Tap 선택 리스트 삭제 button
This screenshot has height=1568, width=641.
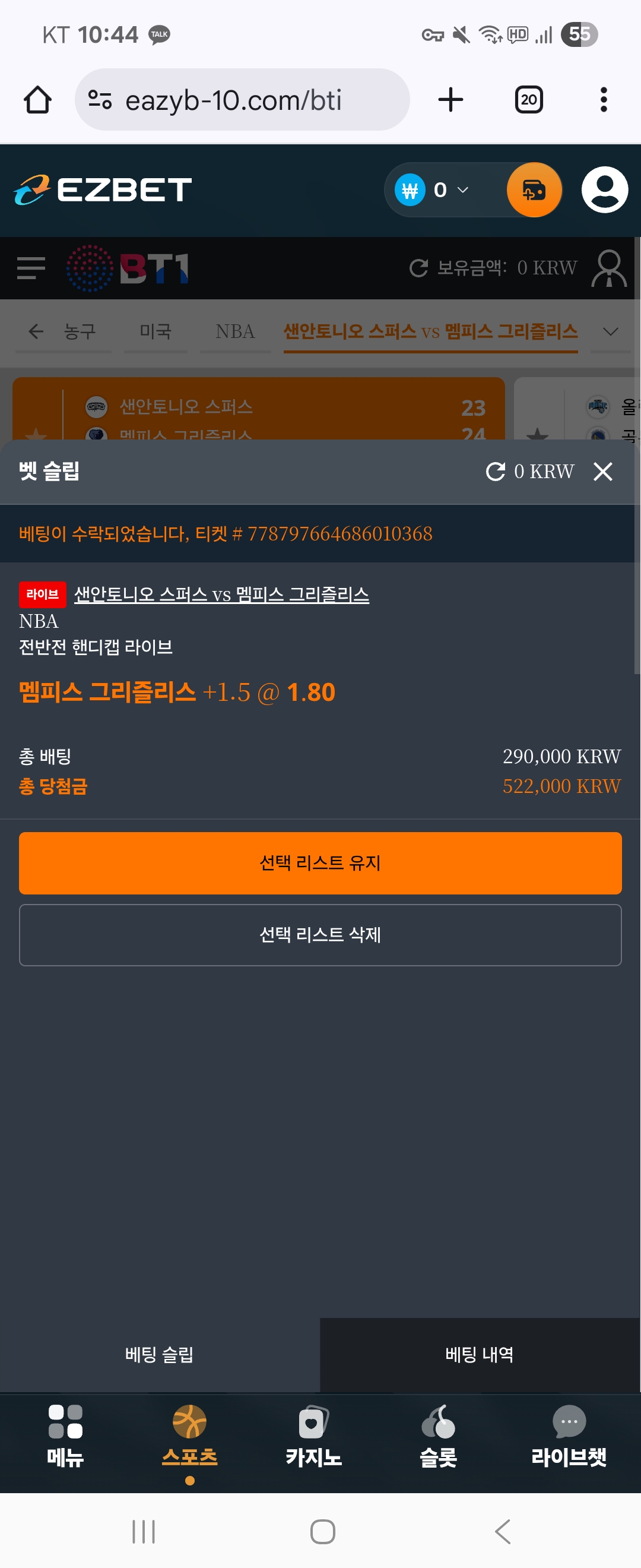coord(320,934)
